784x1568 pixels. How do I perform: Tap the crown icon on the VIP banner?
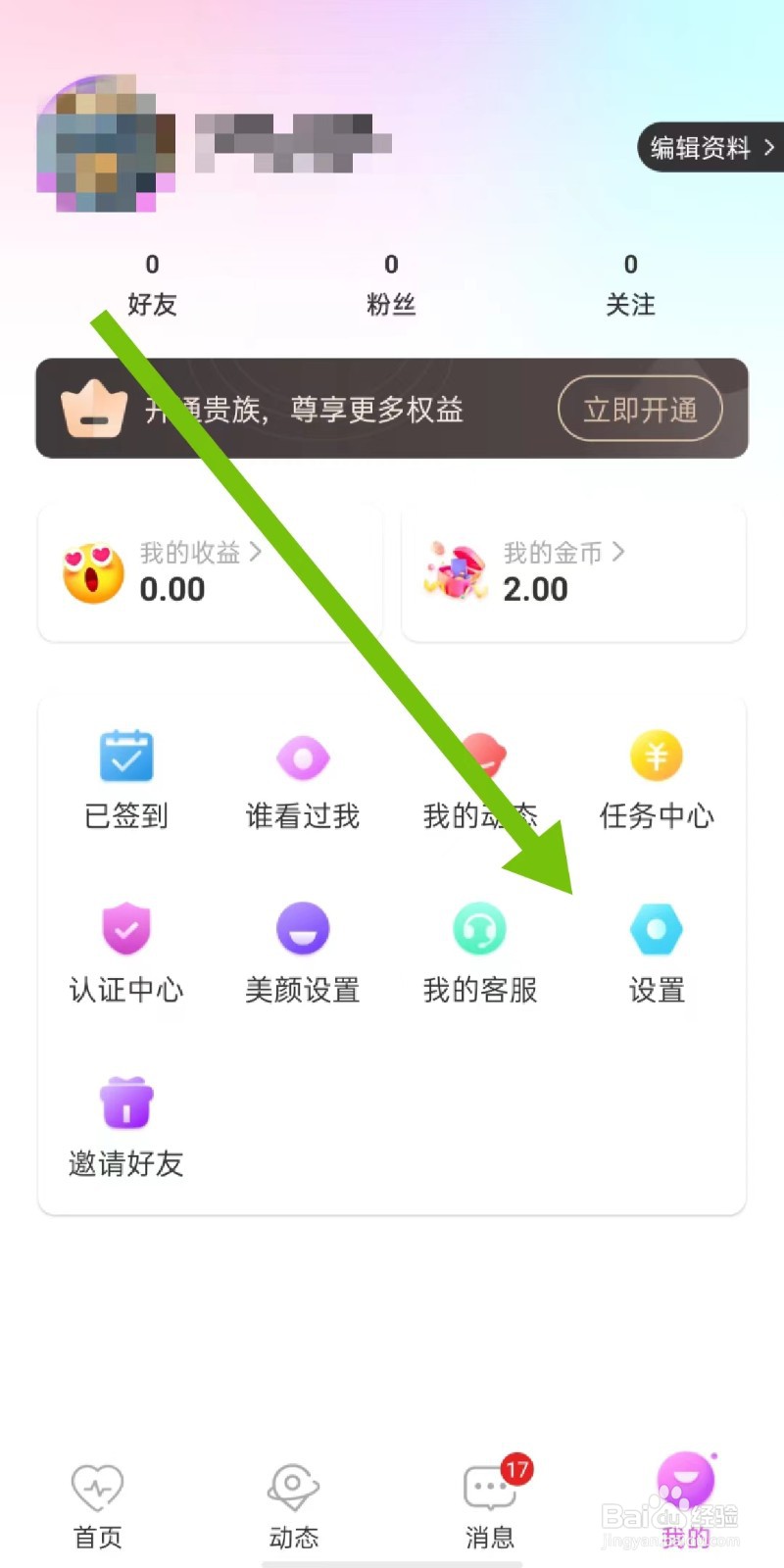(x=93, y=407)
